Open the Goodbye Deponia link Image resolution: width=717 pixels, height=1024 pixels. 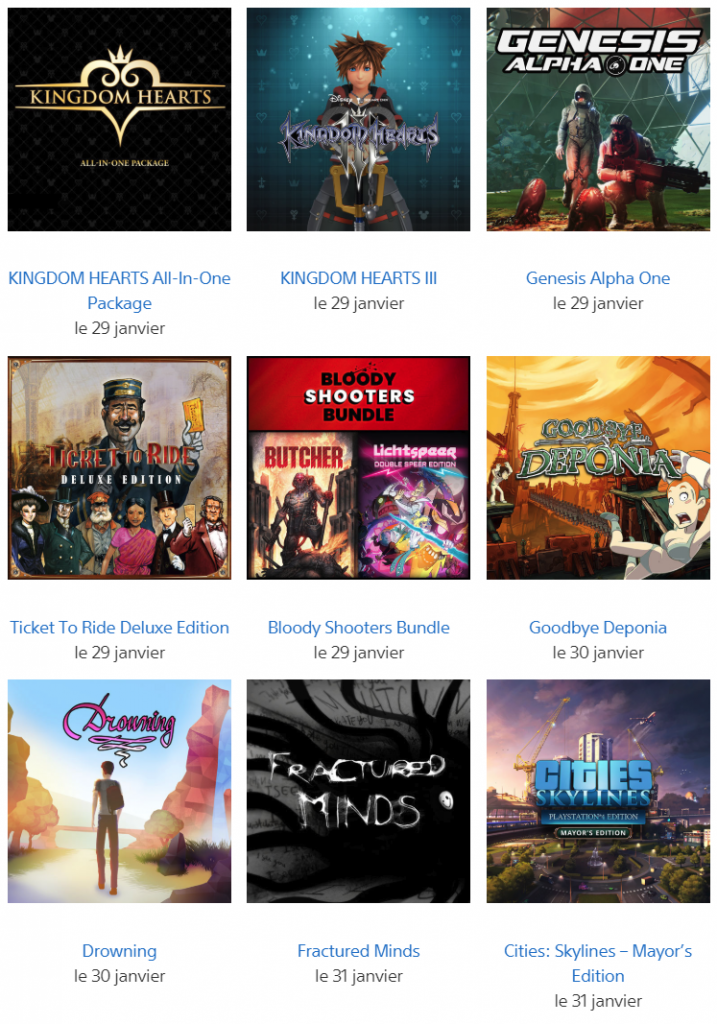(598, 628)
